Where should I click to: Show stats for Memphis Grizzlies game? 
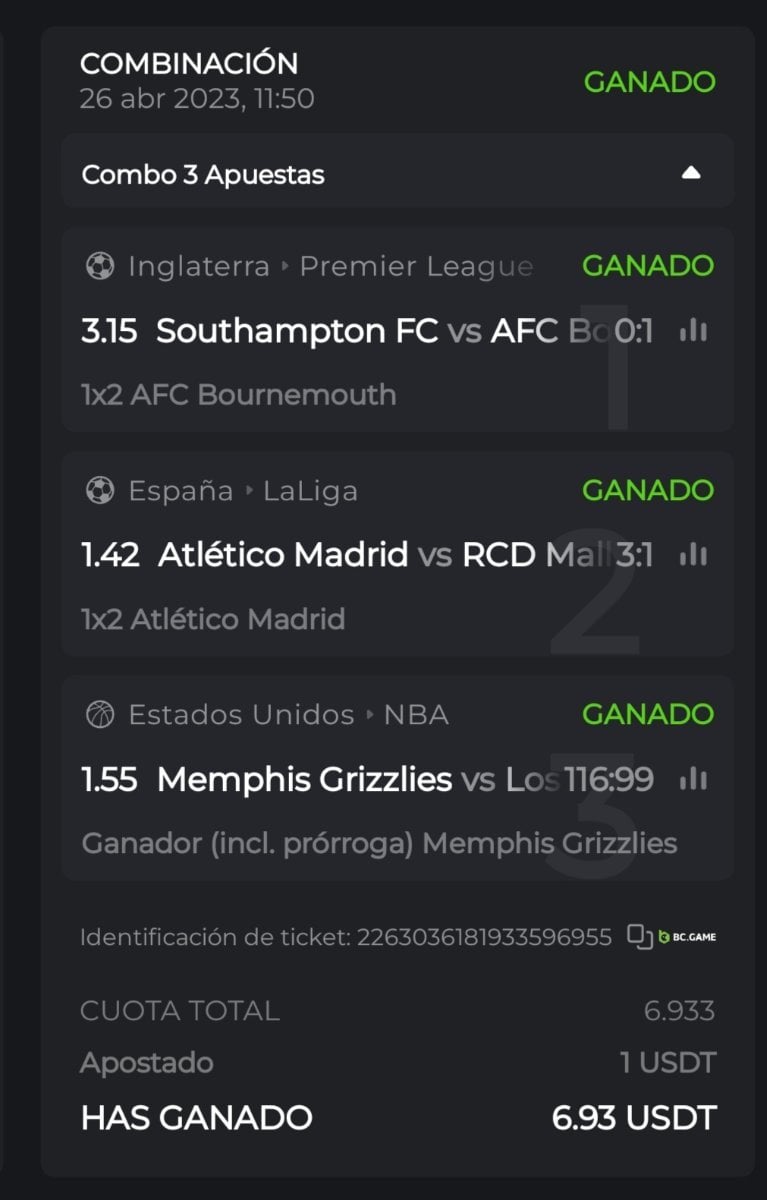point(692,779)
